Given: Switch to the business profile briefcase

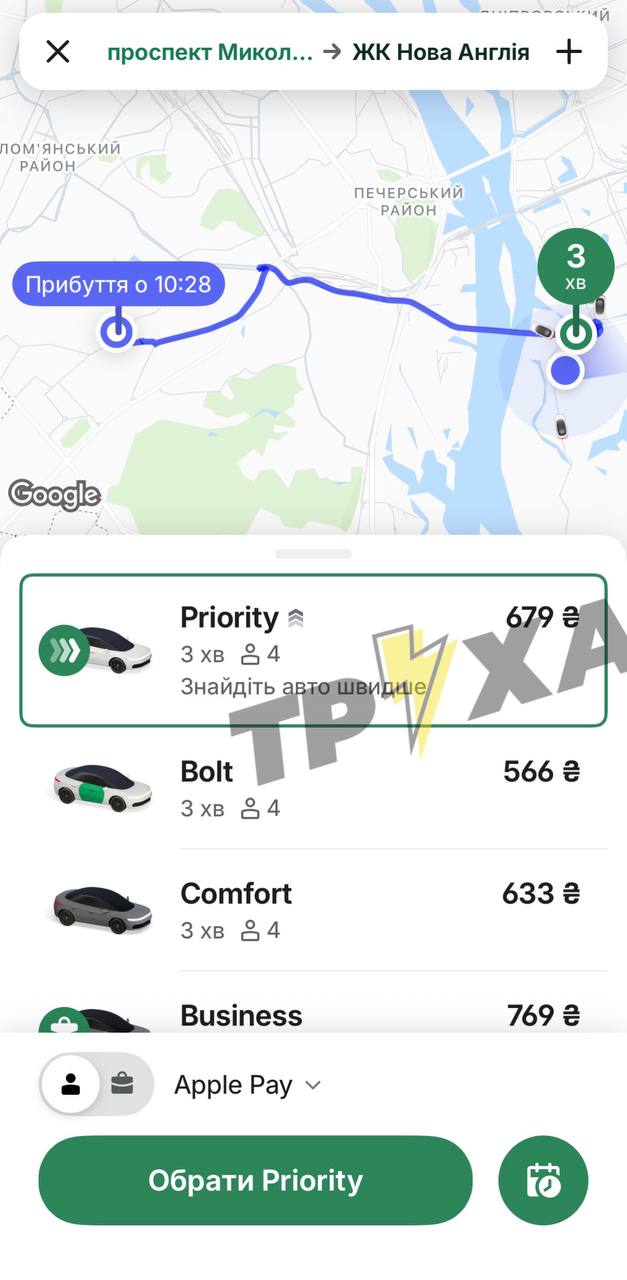Looking at the screenshot, I should (x=122, y=1084).
